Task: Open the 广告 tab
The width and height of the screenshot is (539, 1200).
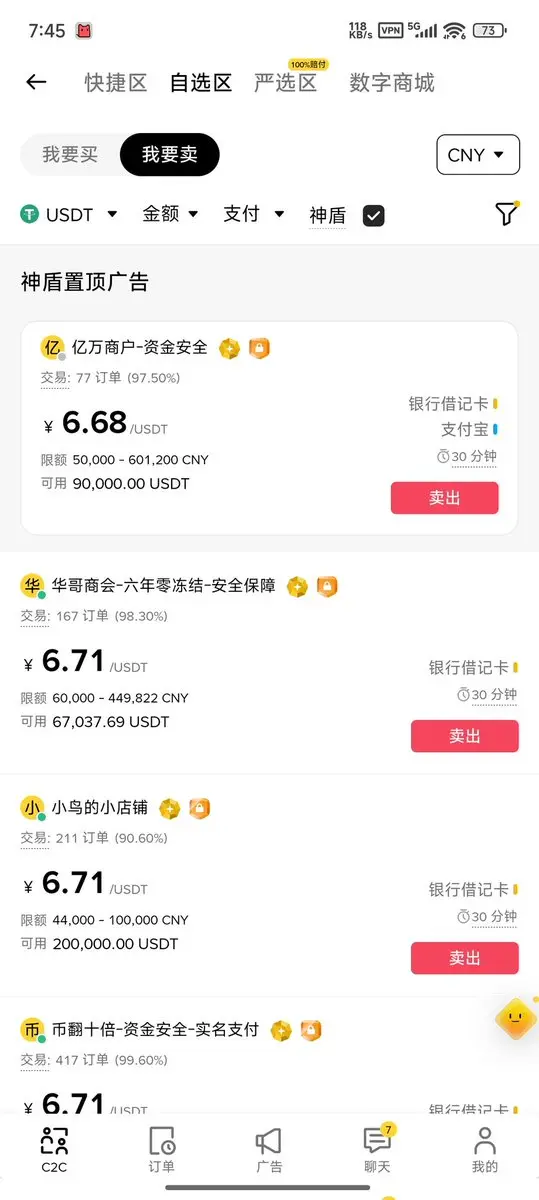Action: (269, 1149)
